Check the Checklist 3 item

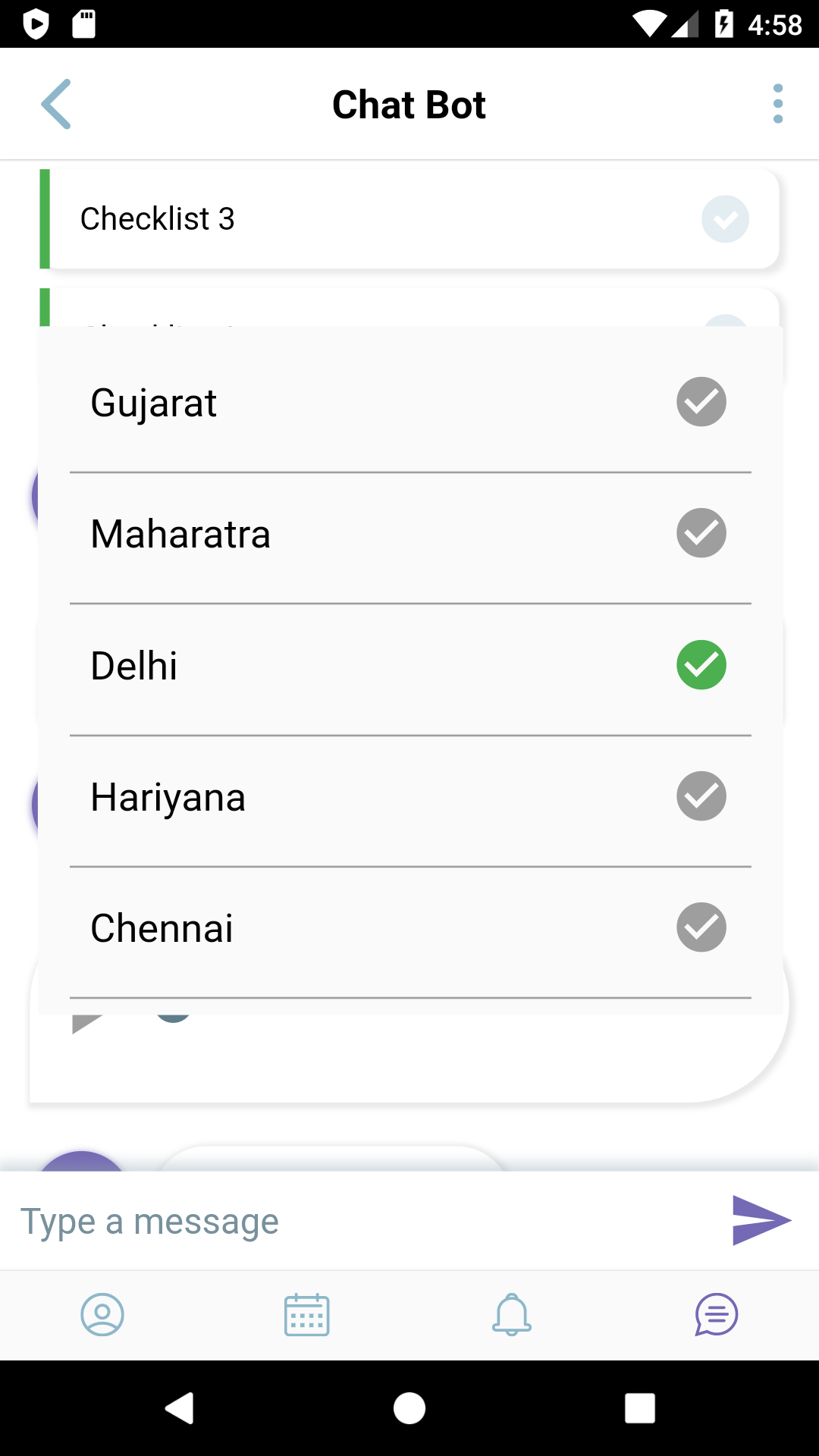click(725, 219)
